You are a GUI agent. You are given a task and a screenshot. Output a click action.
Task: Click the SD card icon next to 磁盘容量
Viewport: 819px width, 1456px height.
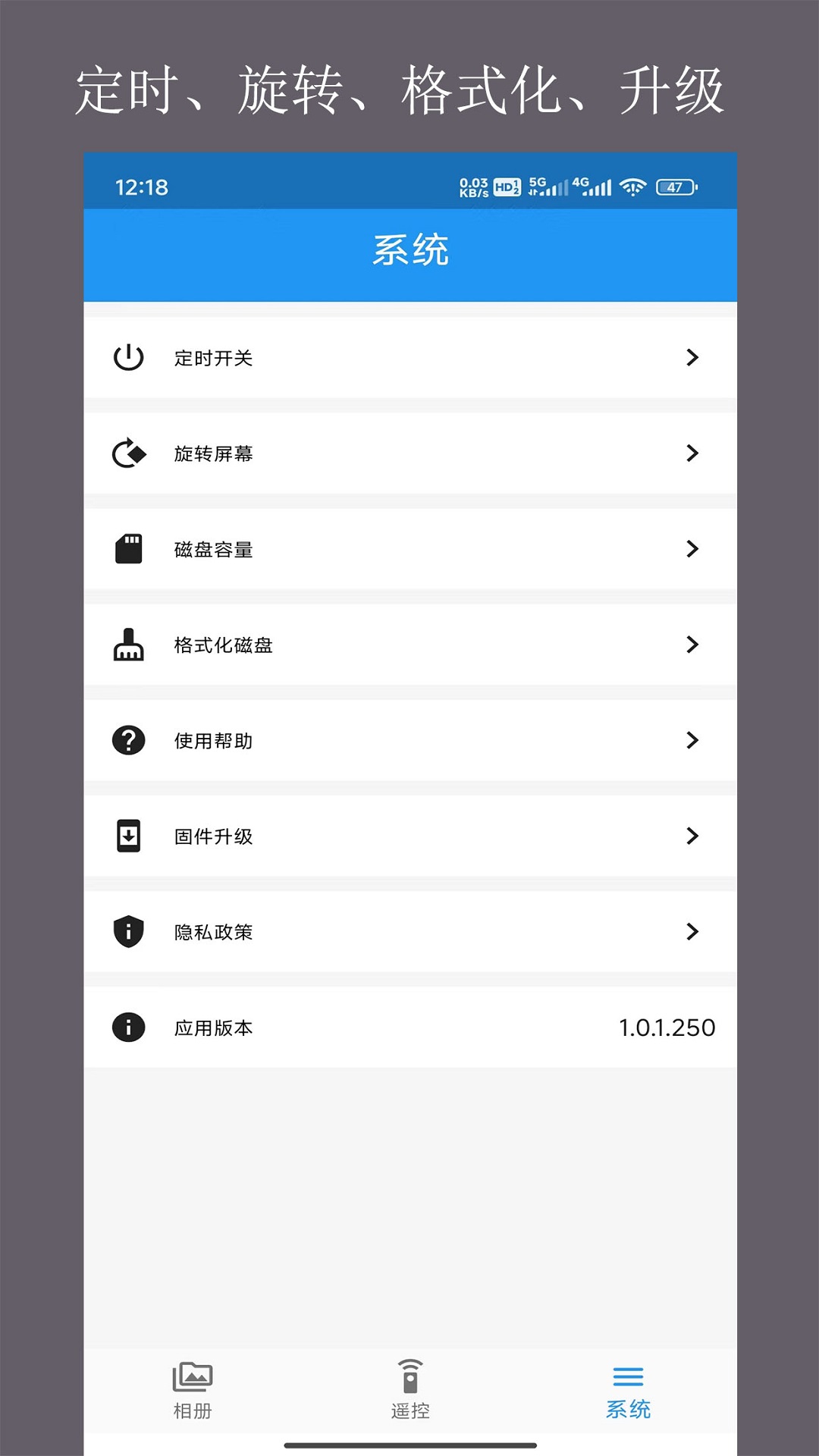point(127,549)
